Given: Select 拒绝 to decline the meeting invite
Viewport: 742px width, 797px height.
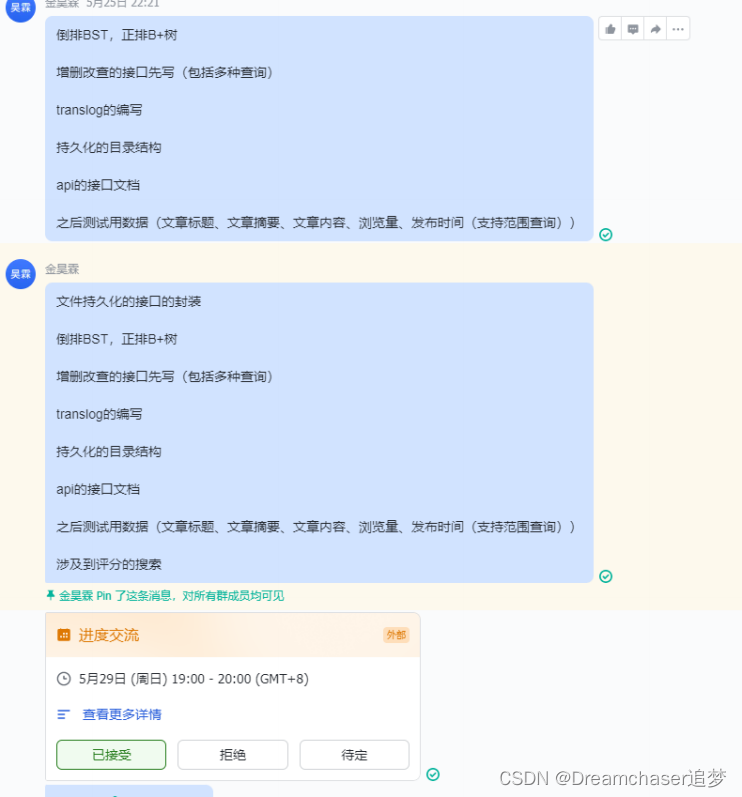Looking at the screenshot, I should tap(232, 755).
